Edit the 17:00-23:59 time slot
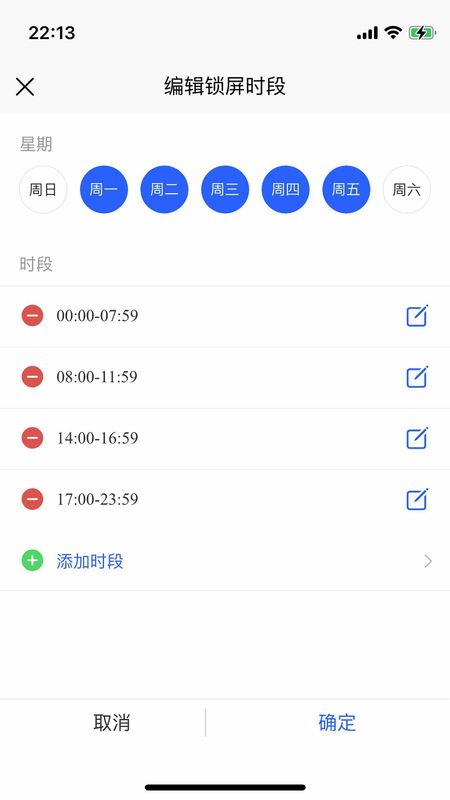This screenshot has height=800, width=450. click(417, 499)
